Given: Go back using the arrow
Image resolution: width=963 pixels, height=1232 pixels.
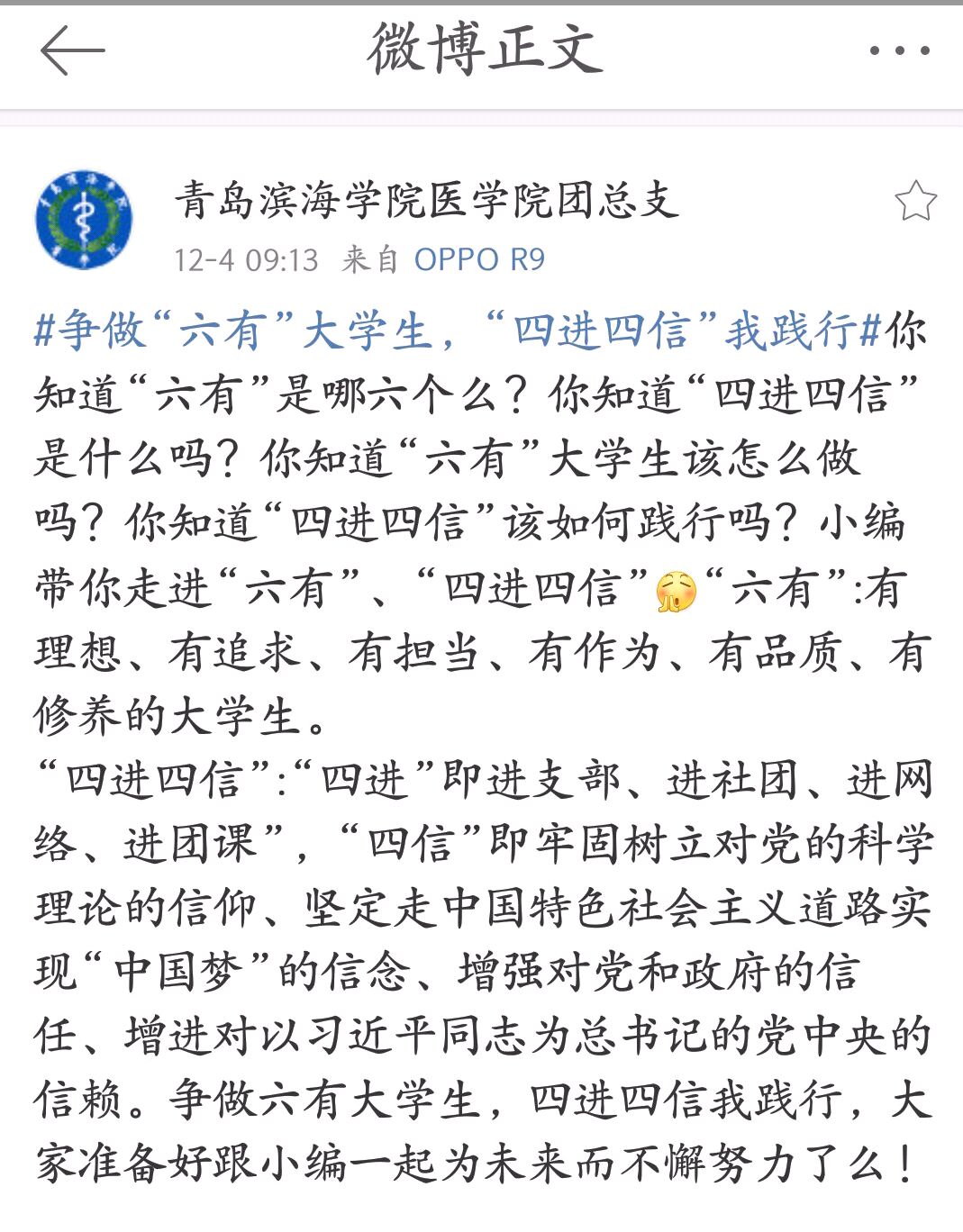Looking at the screenshot, I should point(72,50).
